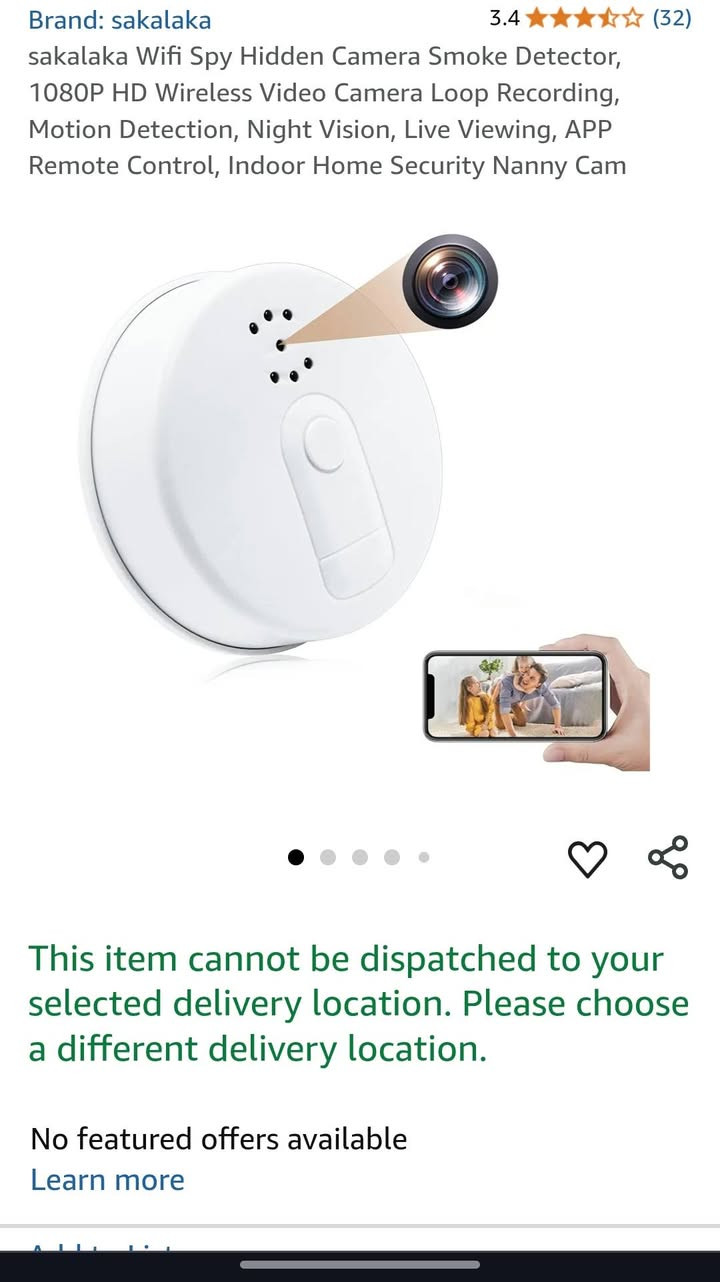Image resolution: width=720 pixels, height=1282 pixels.
Task: Jump to the second image dot
Action: (328, 857)
